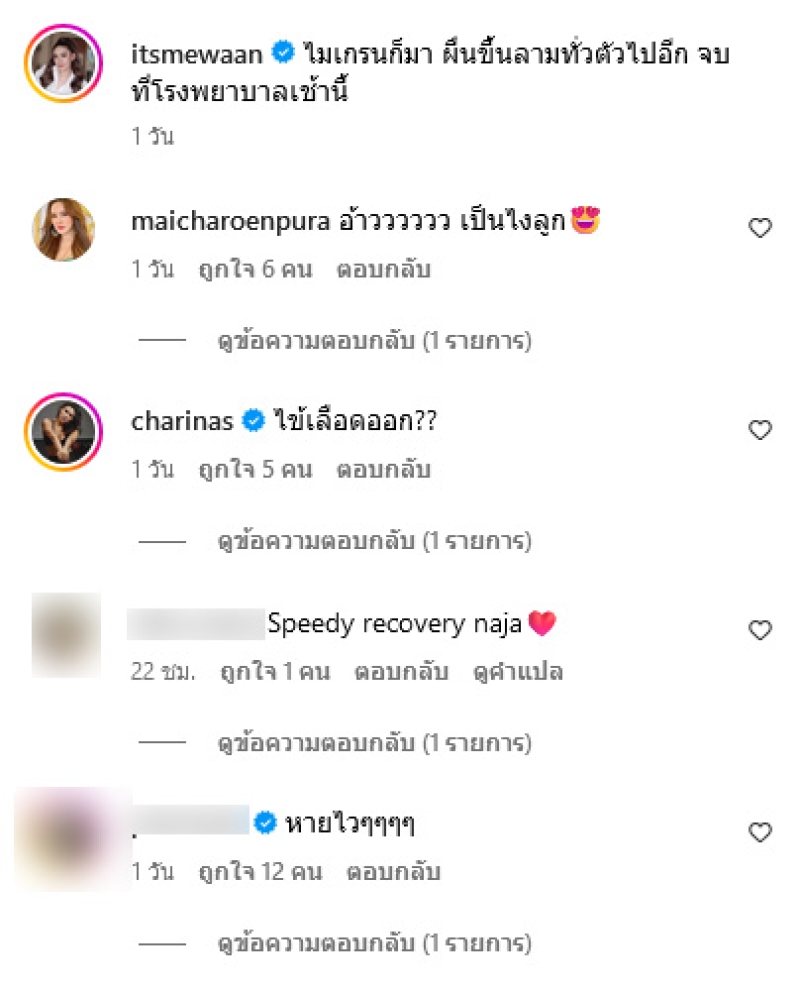Like the 'หายไวๆๆๆๆ' comment
The height and width of the screenshot is (989, 800).
point(760,832)
